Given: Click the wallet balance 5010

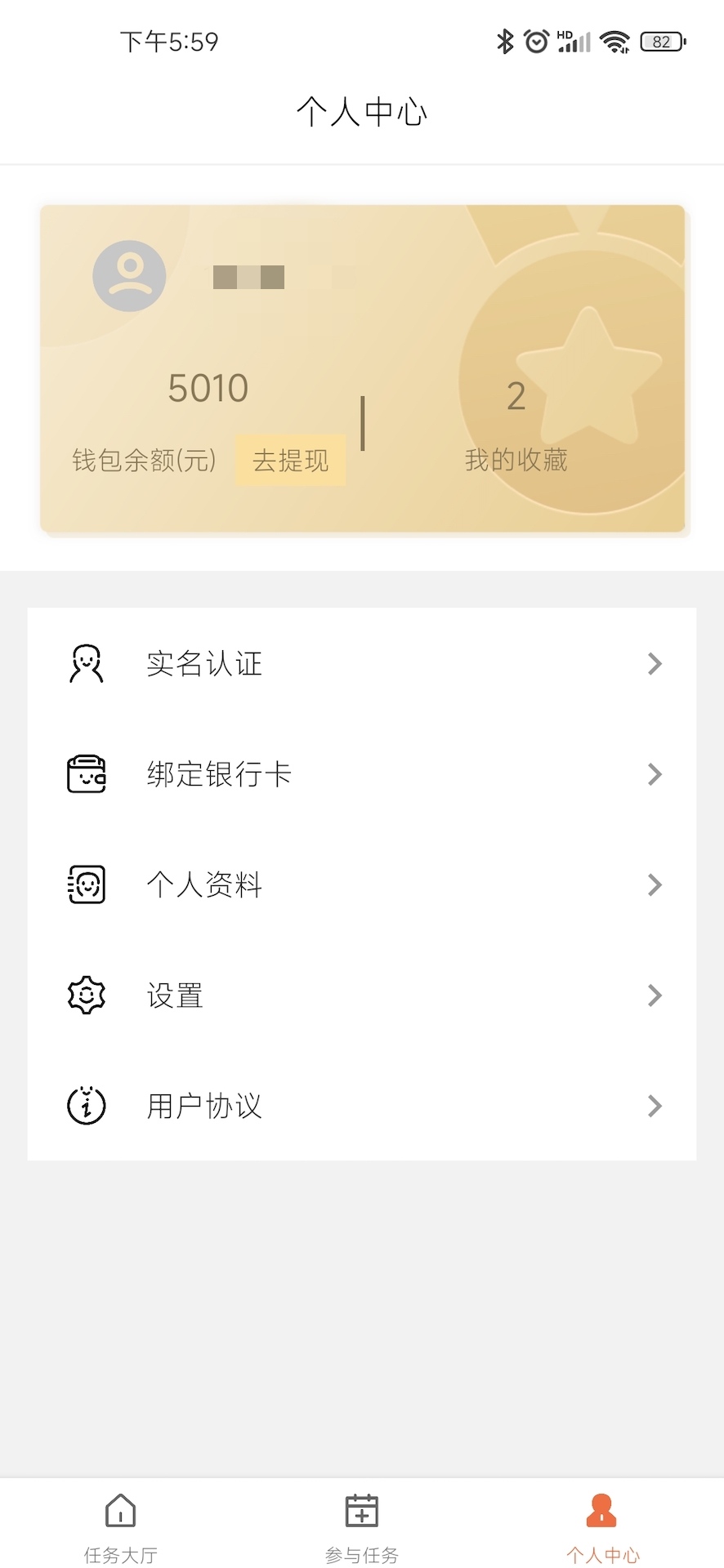Looking at the screenshot, I should tap(208, 387).
